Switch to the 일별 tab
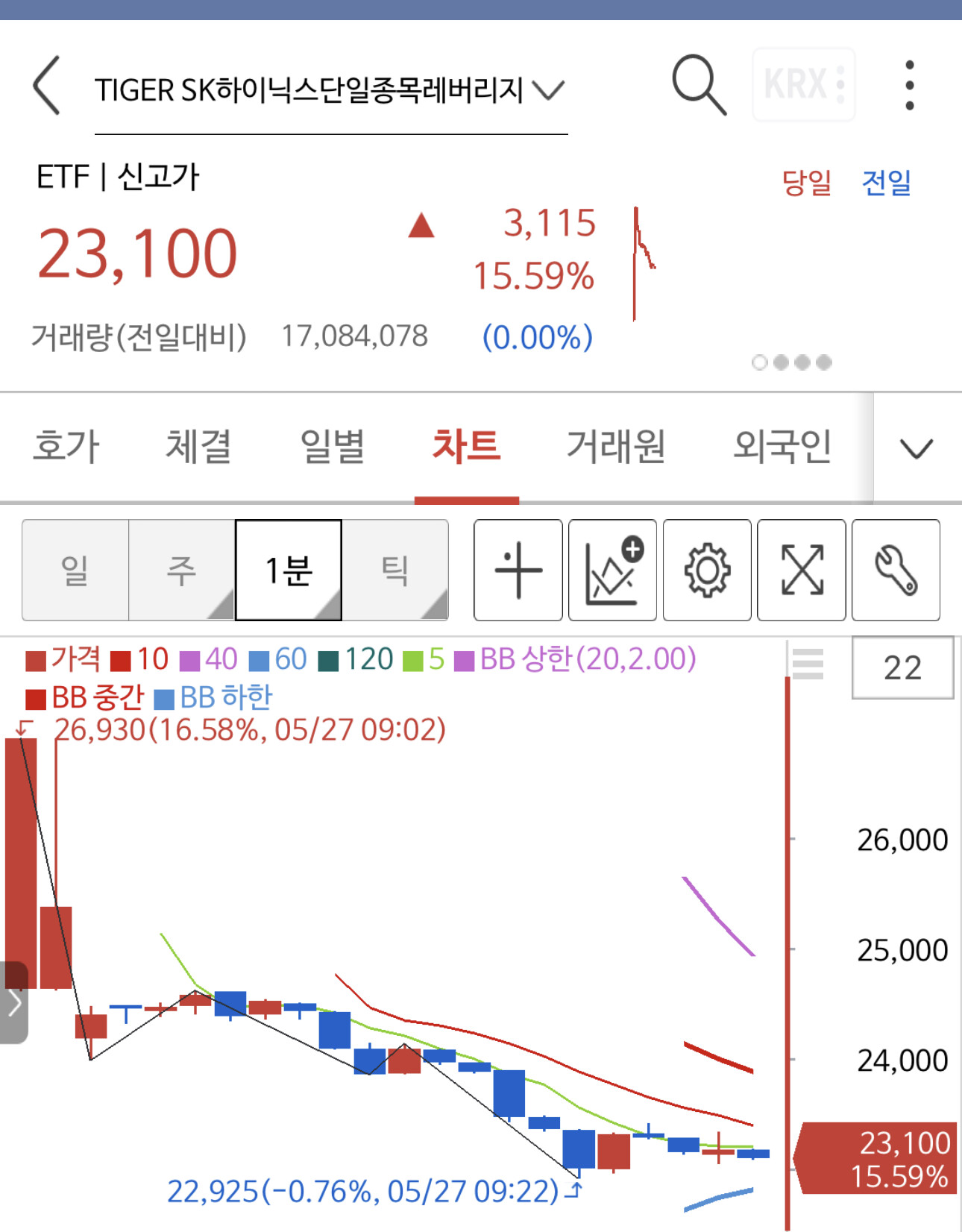962x1232 pixels. [x=333, y=447]
